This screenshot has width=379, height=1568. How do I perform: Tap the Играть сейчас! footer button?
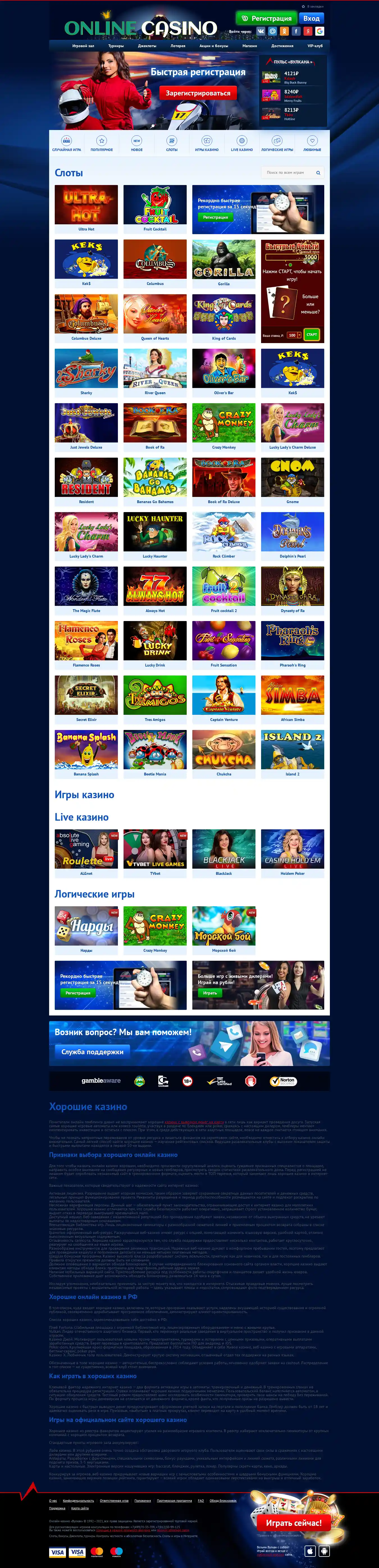[x=293, y=1522]
